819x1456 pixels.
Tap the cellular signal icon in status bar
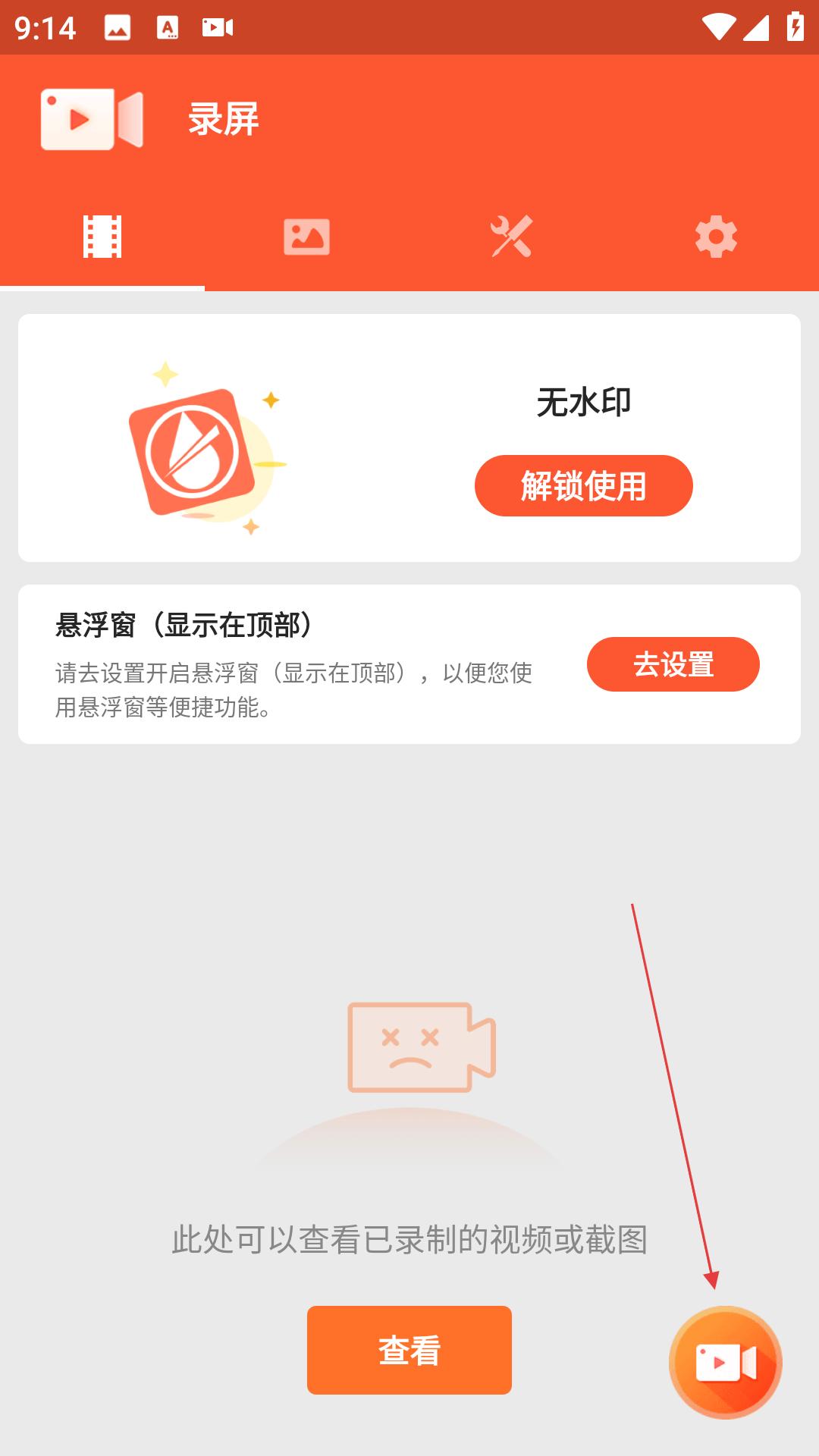click(756, 27)
